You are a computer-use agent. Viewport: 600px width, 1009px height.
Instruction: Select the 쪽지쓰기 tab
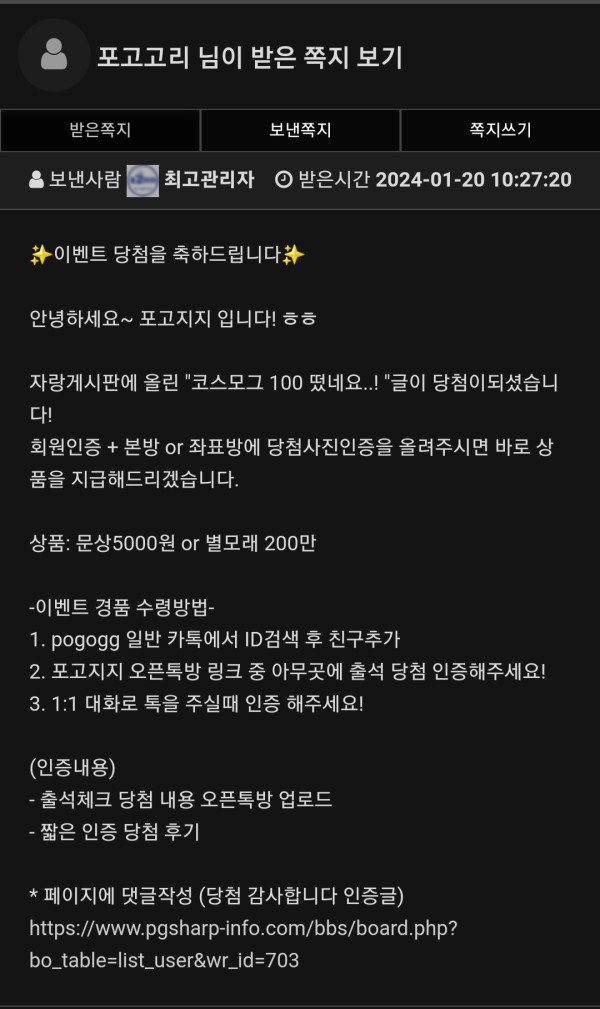500,130
